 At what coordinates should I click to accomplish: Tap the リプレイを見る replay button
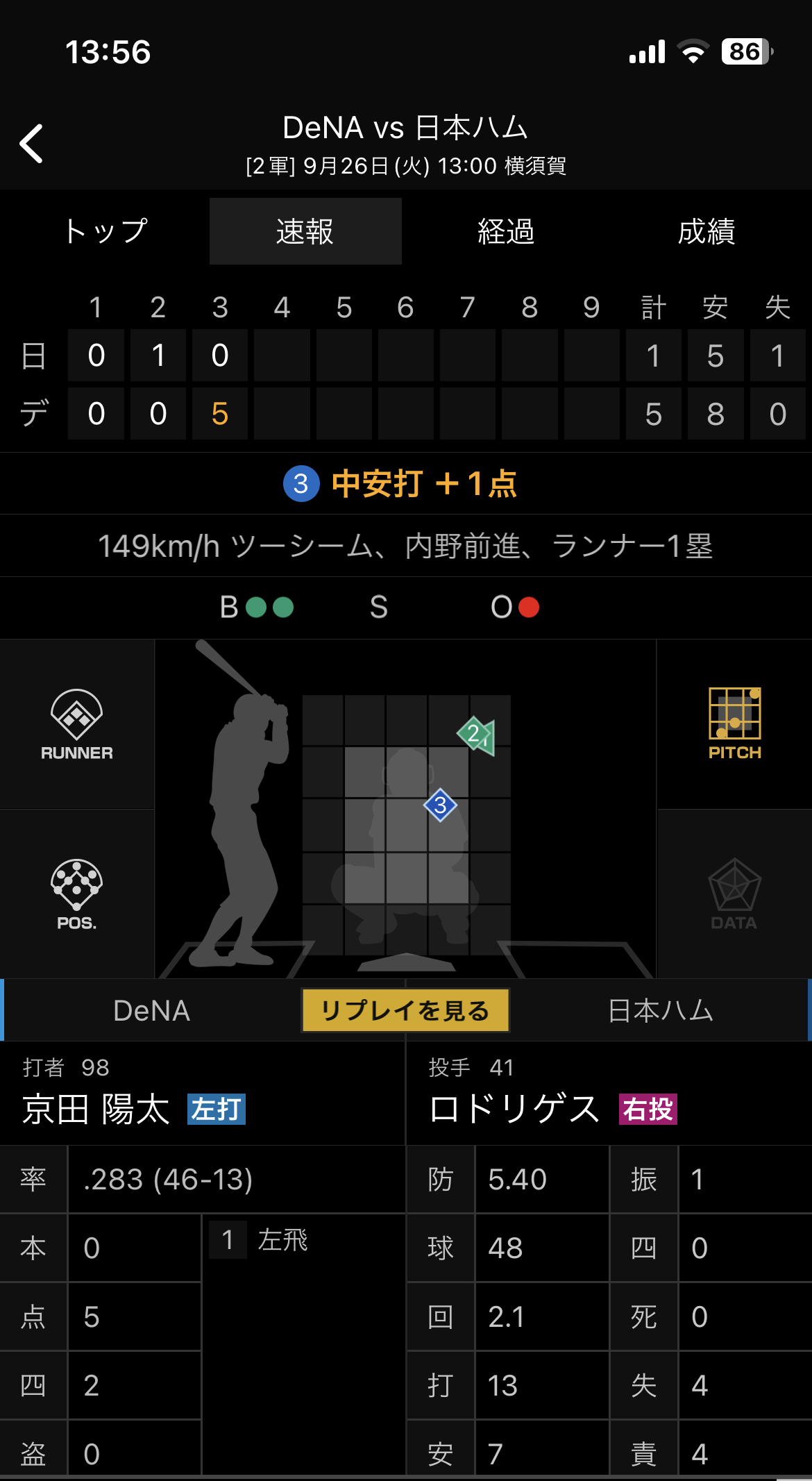pos(405,1011)
